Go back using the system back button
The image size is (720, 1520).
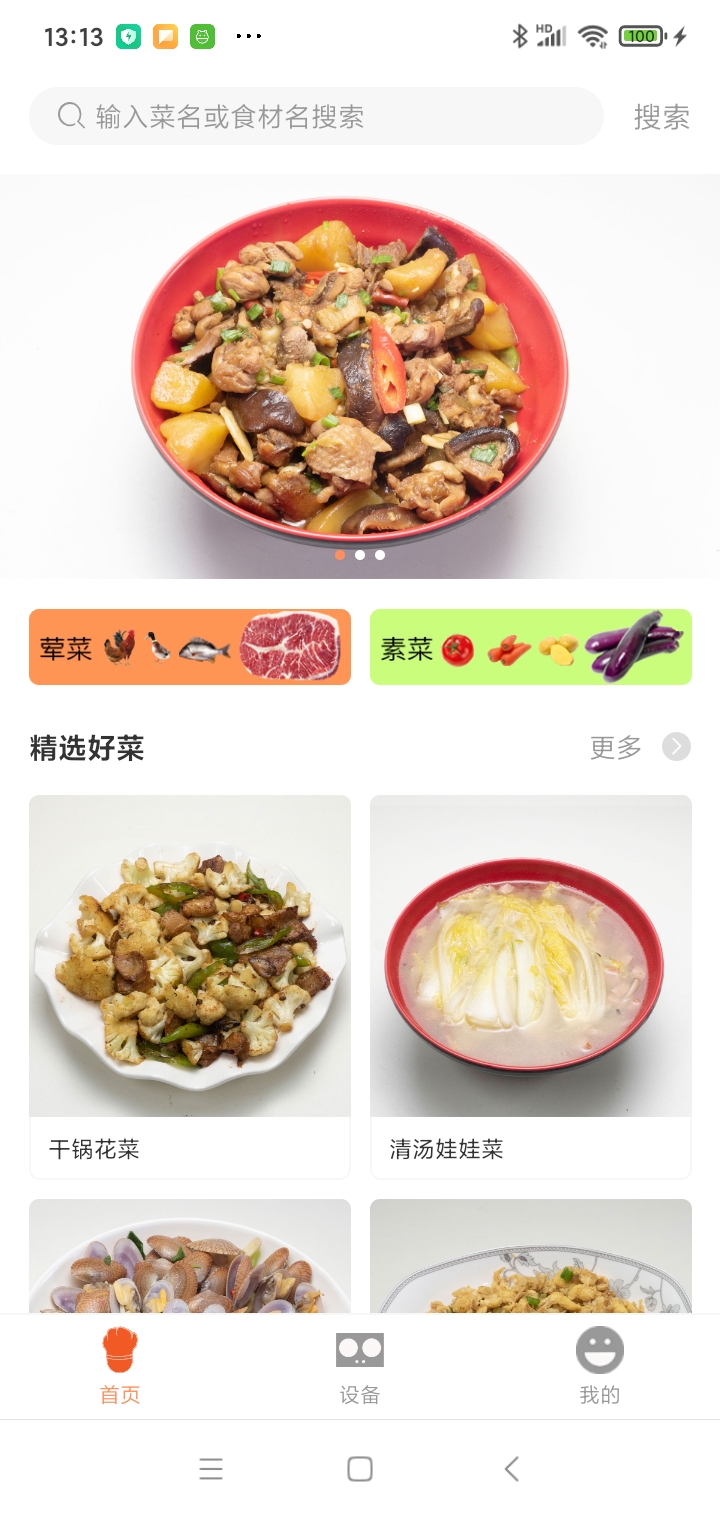tap(511, 1469)
